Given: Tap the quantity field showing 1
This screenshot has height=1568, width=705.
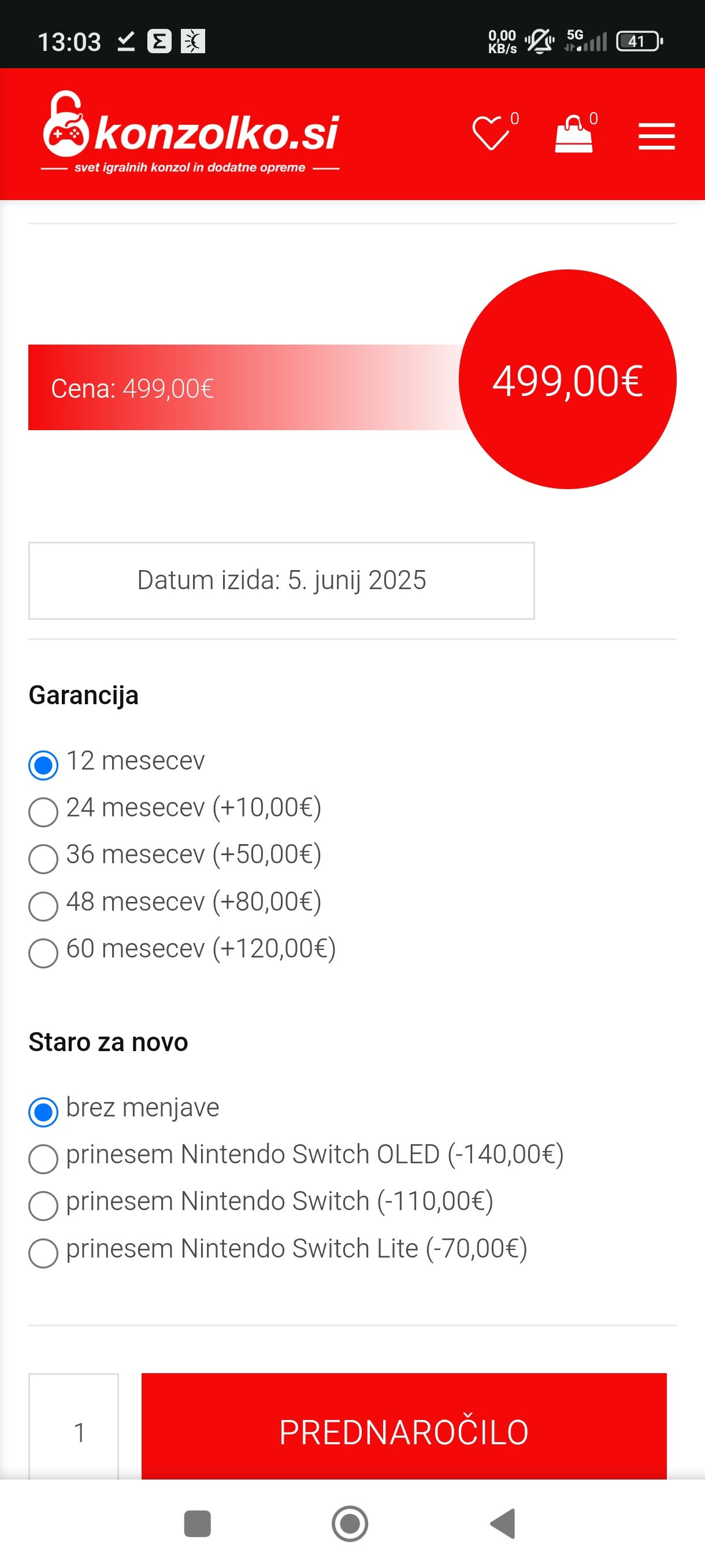Looking at the screenshot, I should (73, 1426).
